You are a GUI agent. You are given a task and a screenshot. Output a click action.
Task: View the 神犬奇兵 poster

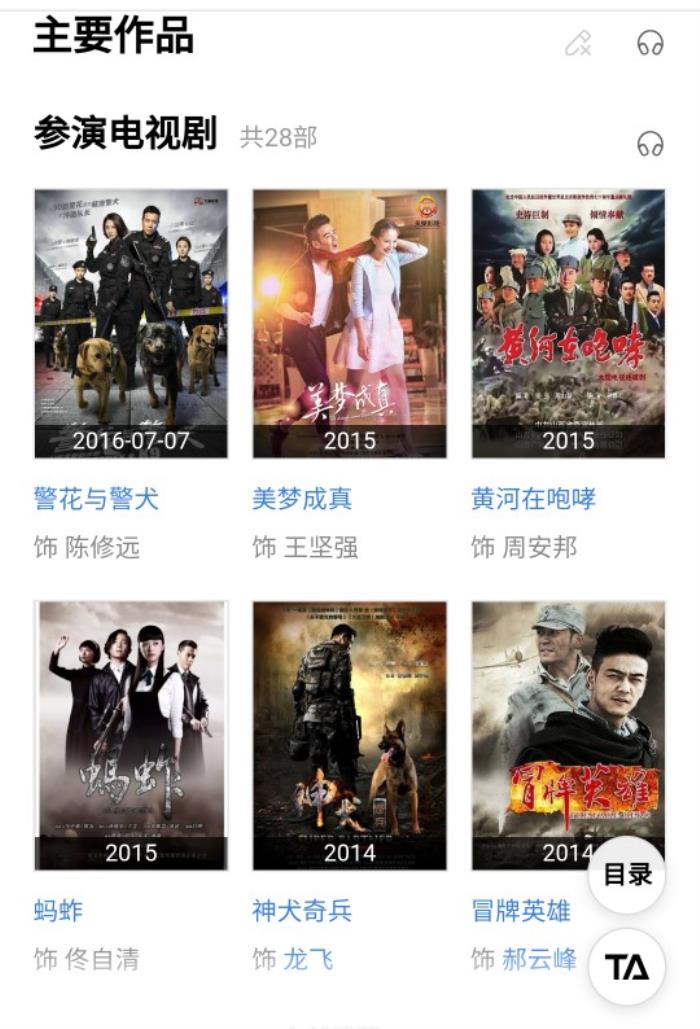pyautogui.click(x=349, y=735)
